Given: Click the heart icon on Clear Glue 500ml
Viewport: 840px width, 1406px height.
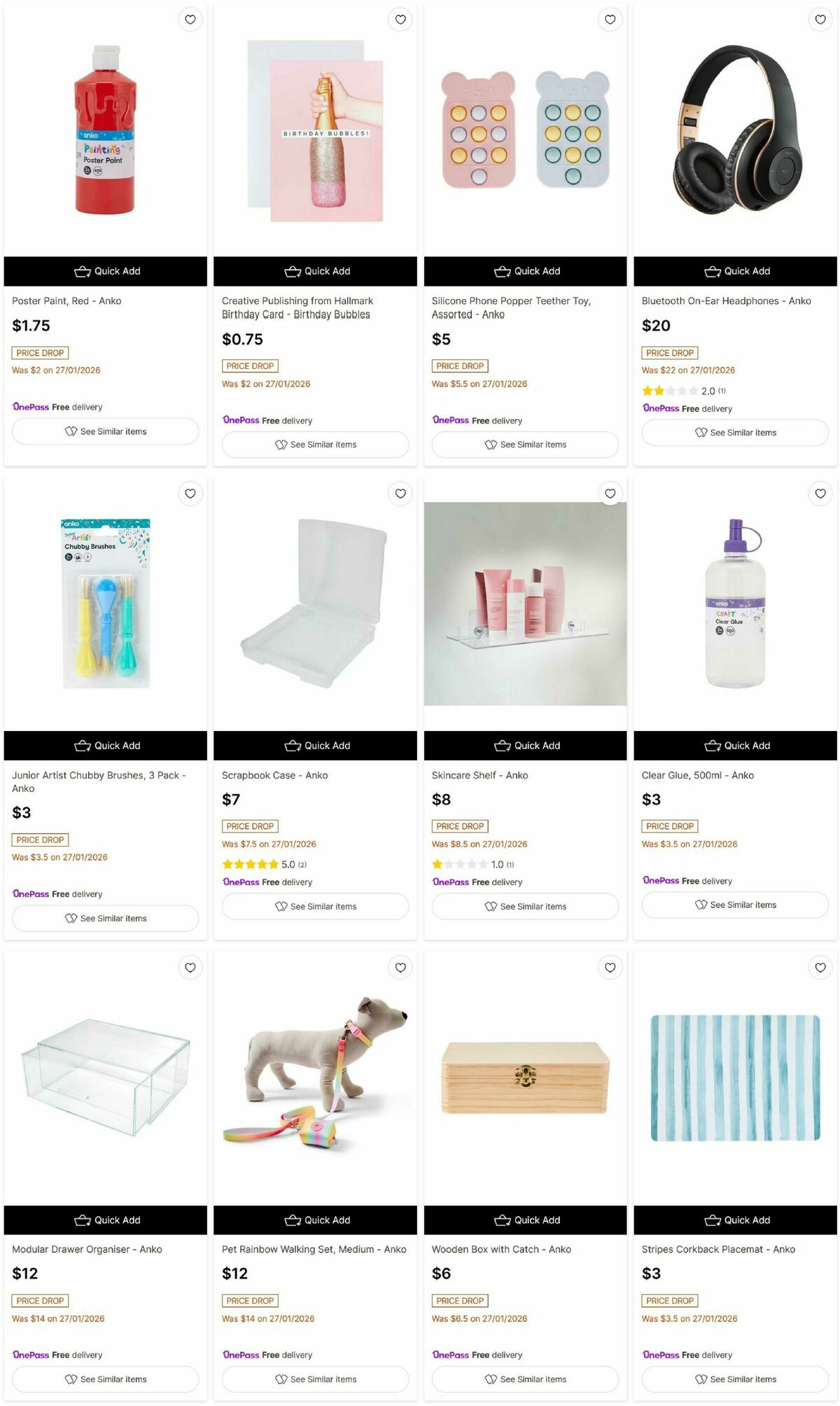Looking at the screenshot, I should (x=820, y=493).
